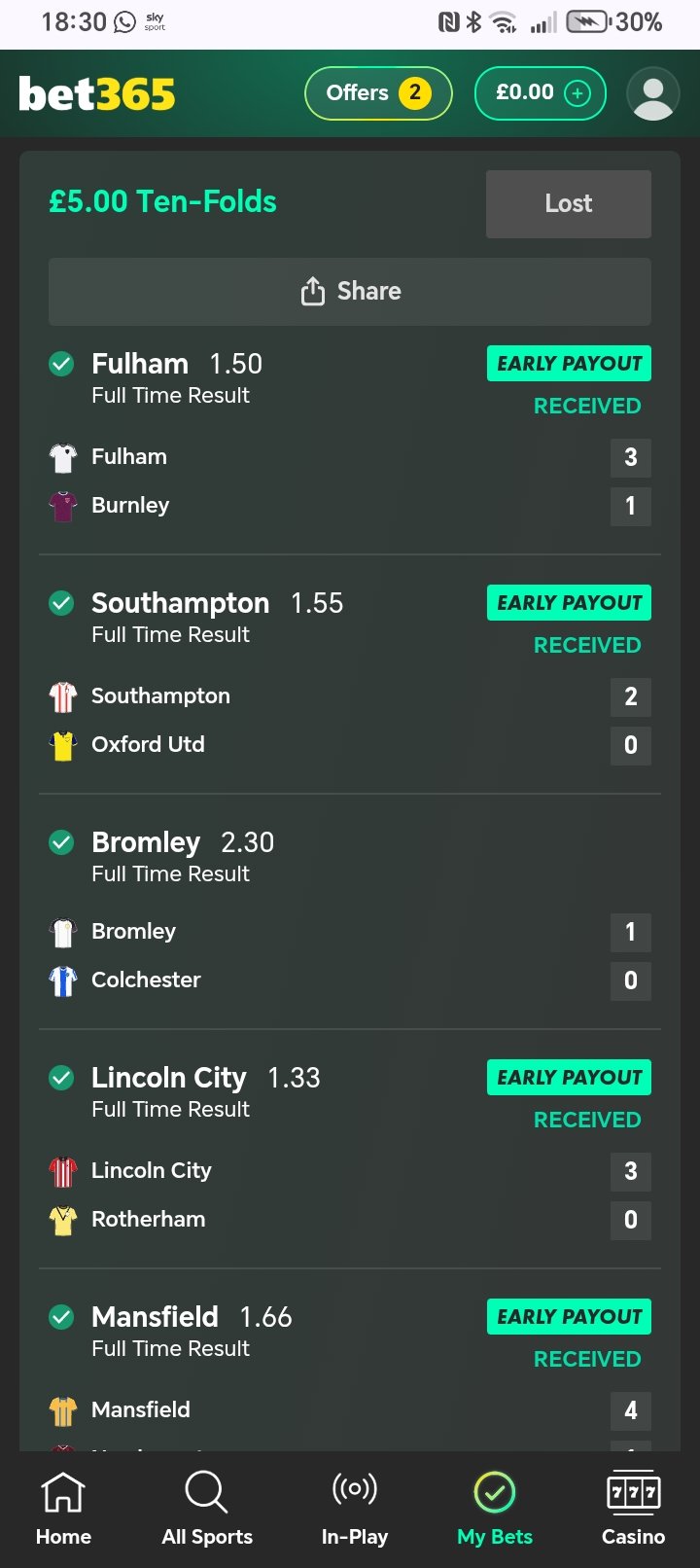The width and height of the screenshot is (700, 1568).
Task: Go to the Home tab
Action: (63, 1508)
